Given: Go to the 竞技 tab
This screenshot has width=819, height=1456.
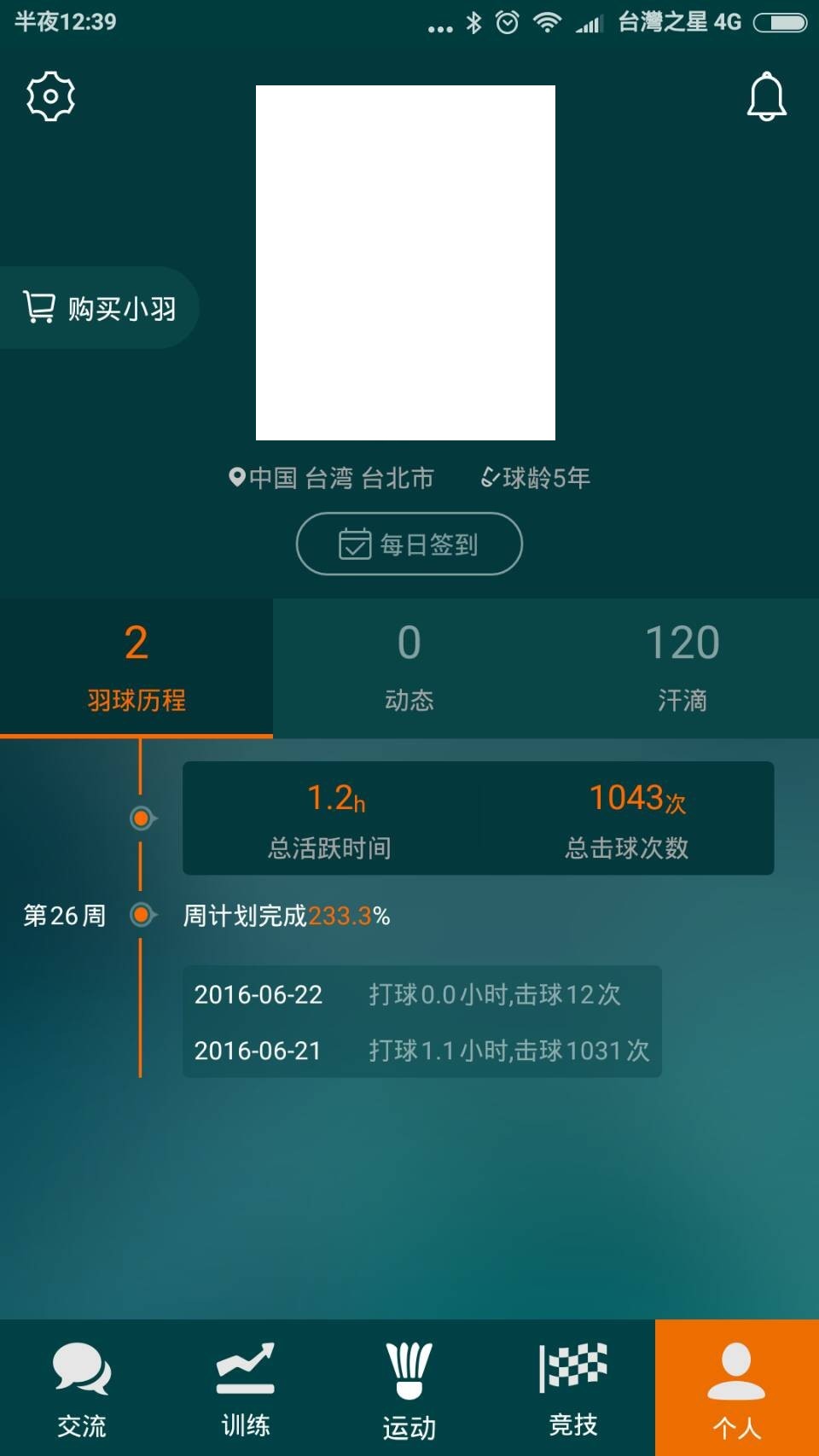Looking at the screenshot, I should (573, 1388).
